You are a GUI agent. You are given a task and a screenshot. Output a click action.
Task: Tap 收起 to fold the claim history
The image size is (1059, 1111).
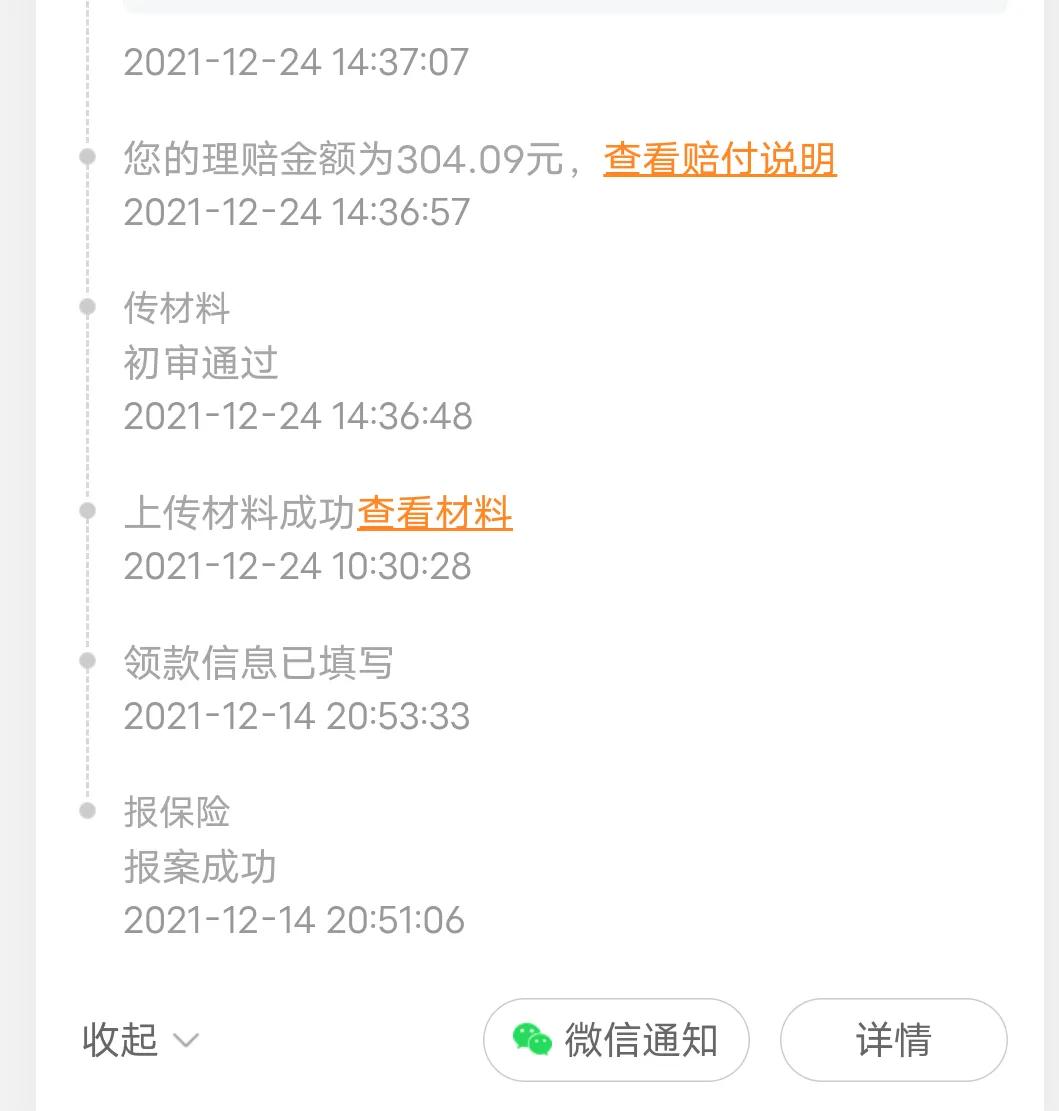(x=121, y=1040)
